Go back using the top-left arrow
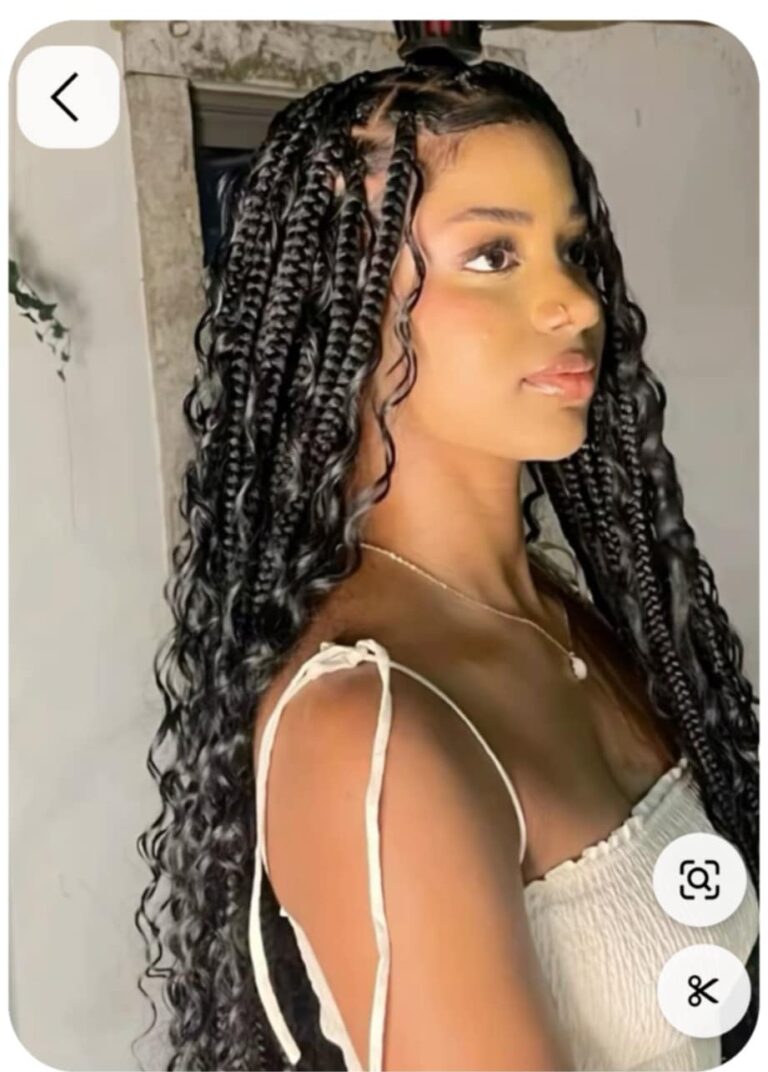The width and height of the screenshot is (768, 1072). [x=67, y=97]
